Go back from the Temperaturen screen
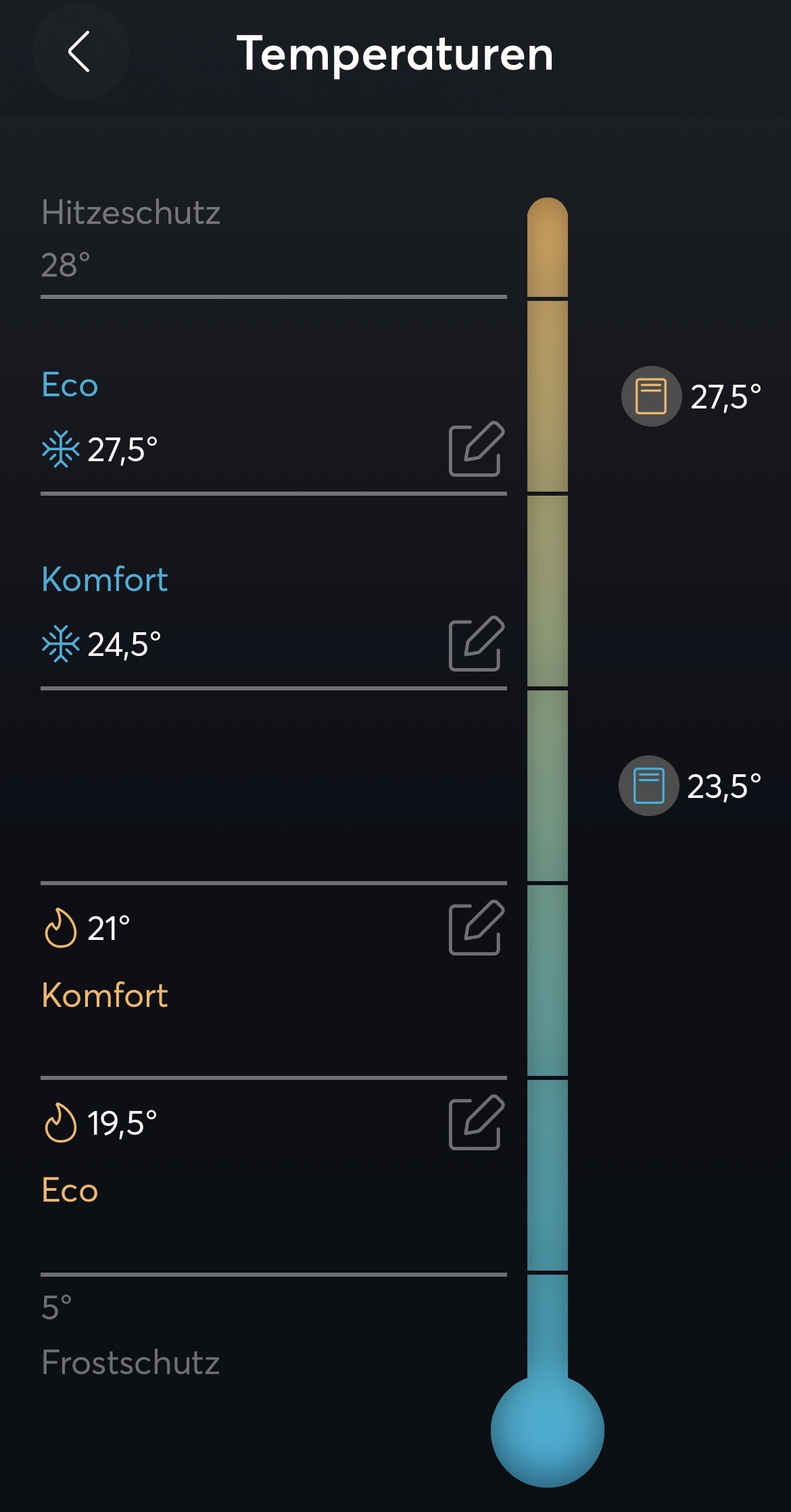Image resolution: width=791 pixels, height=1512 pixels. 80,52
